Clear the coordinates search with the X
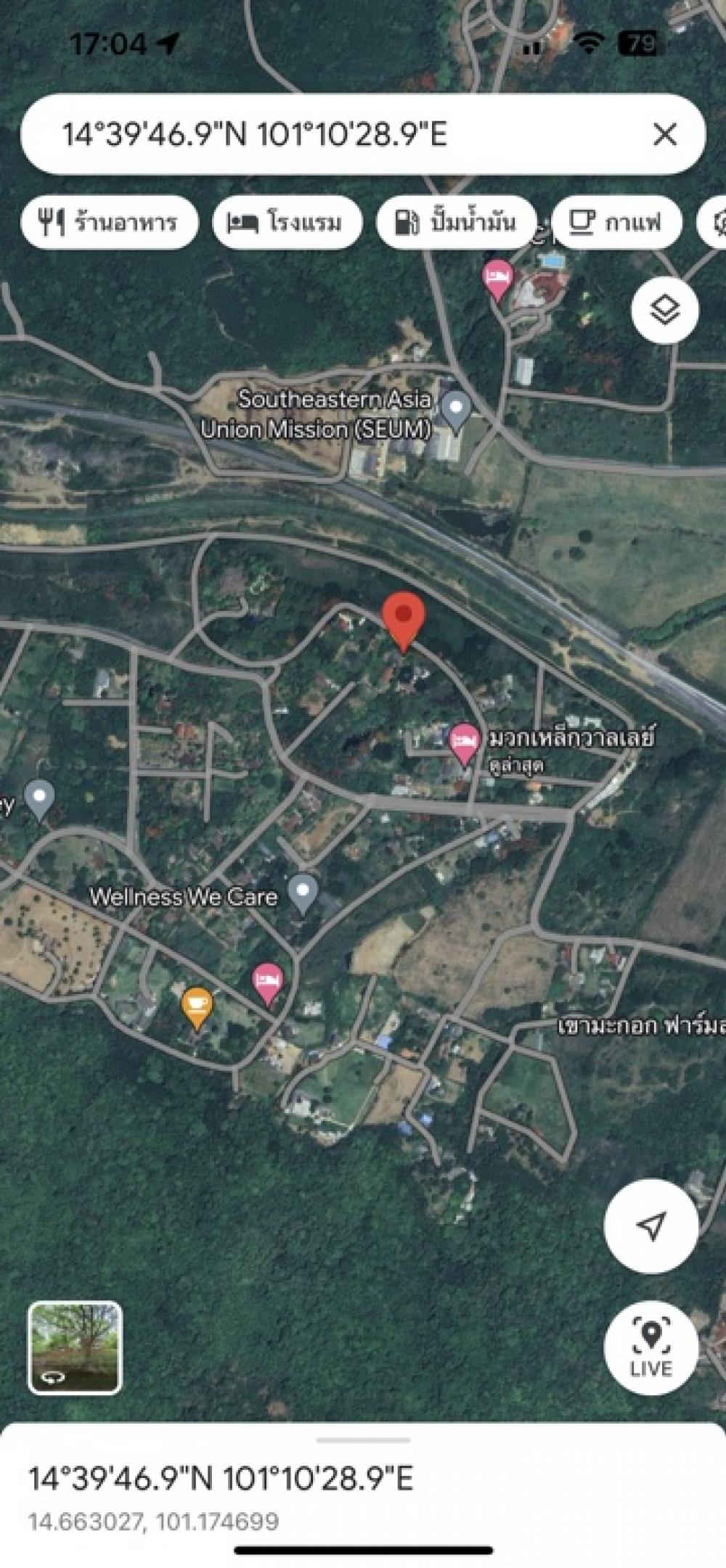 pos(664,134)
